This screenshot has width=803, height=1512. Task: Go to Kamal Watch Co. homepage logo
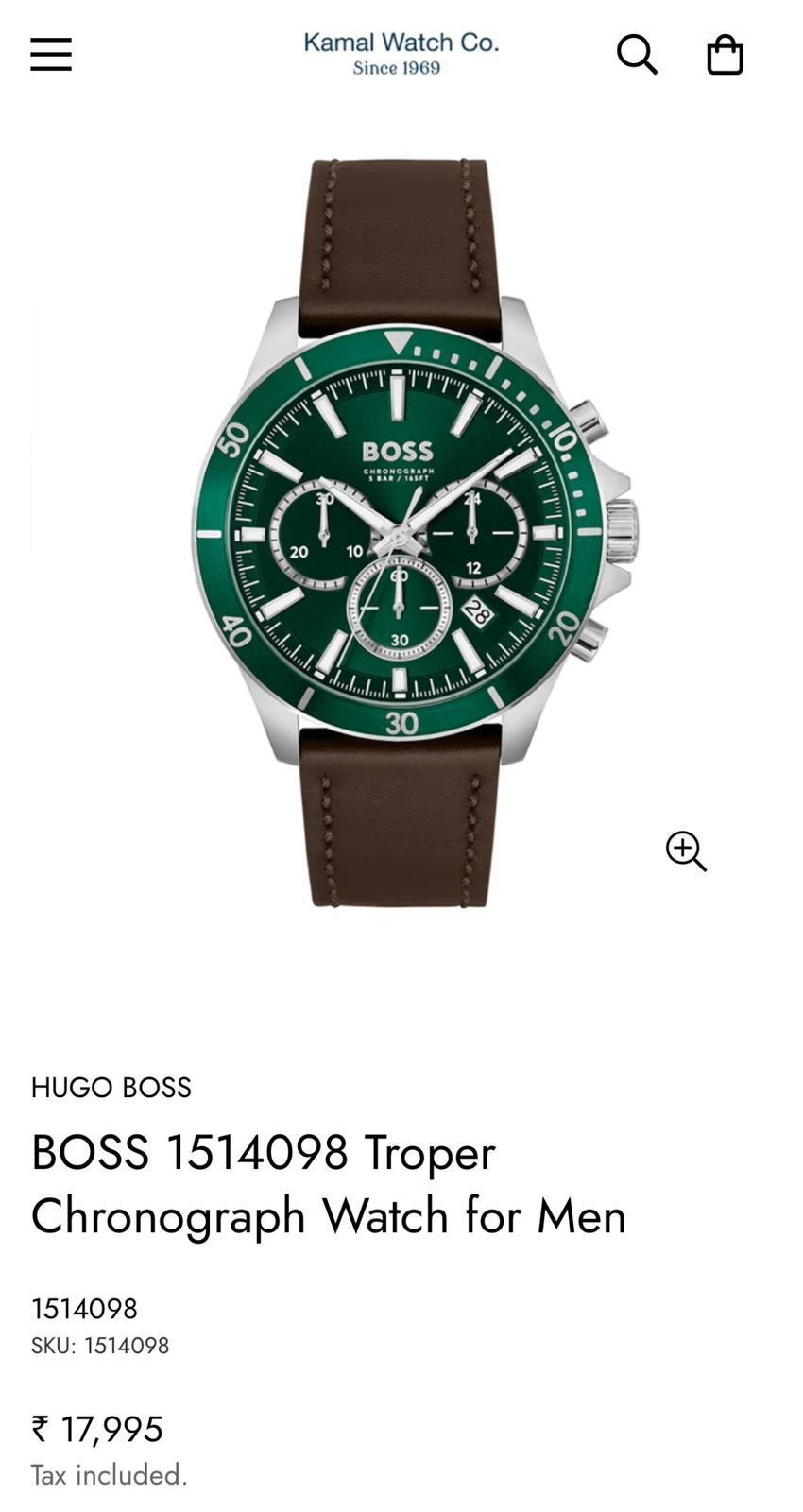click(x=401, y=53)
